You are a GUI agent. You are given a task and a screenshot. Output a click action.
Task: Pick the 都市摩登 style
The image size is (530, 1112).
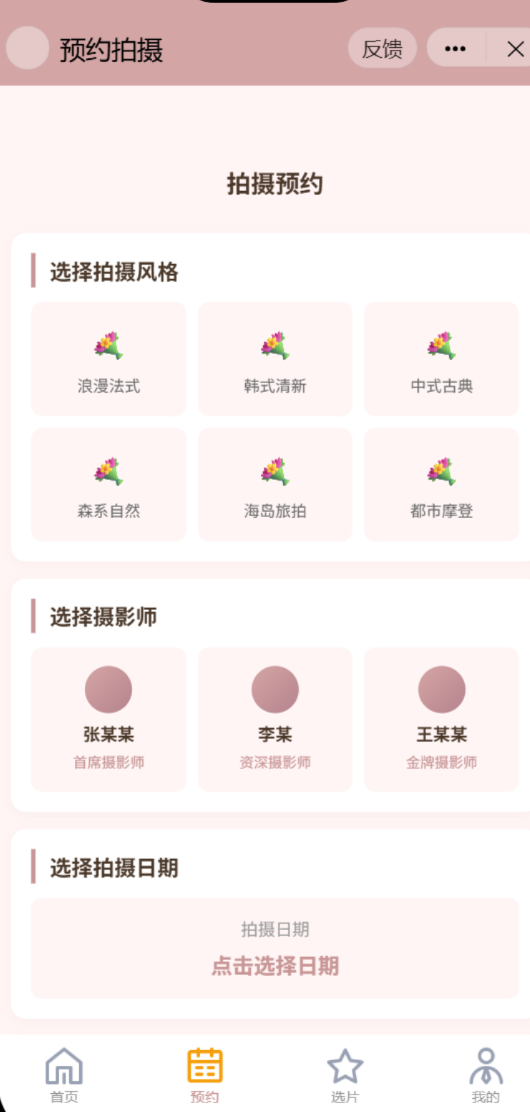pyautogui.click(x=441, y=484)
